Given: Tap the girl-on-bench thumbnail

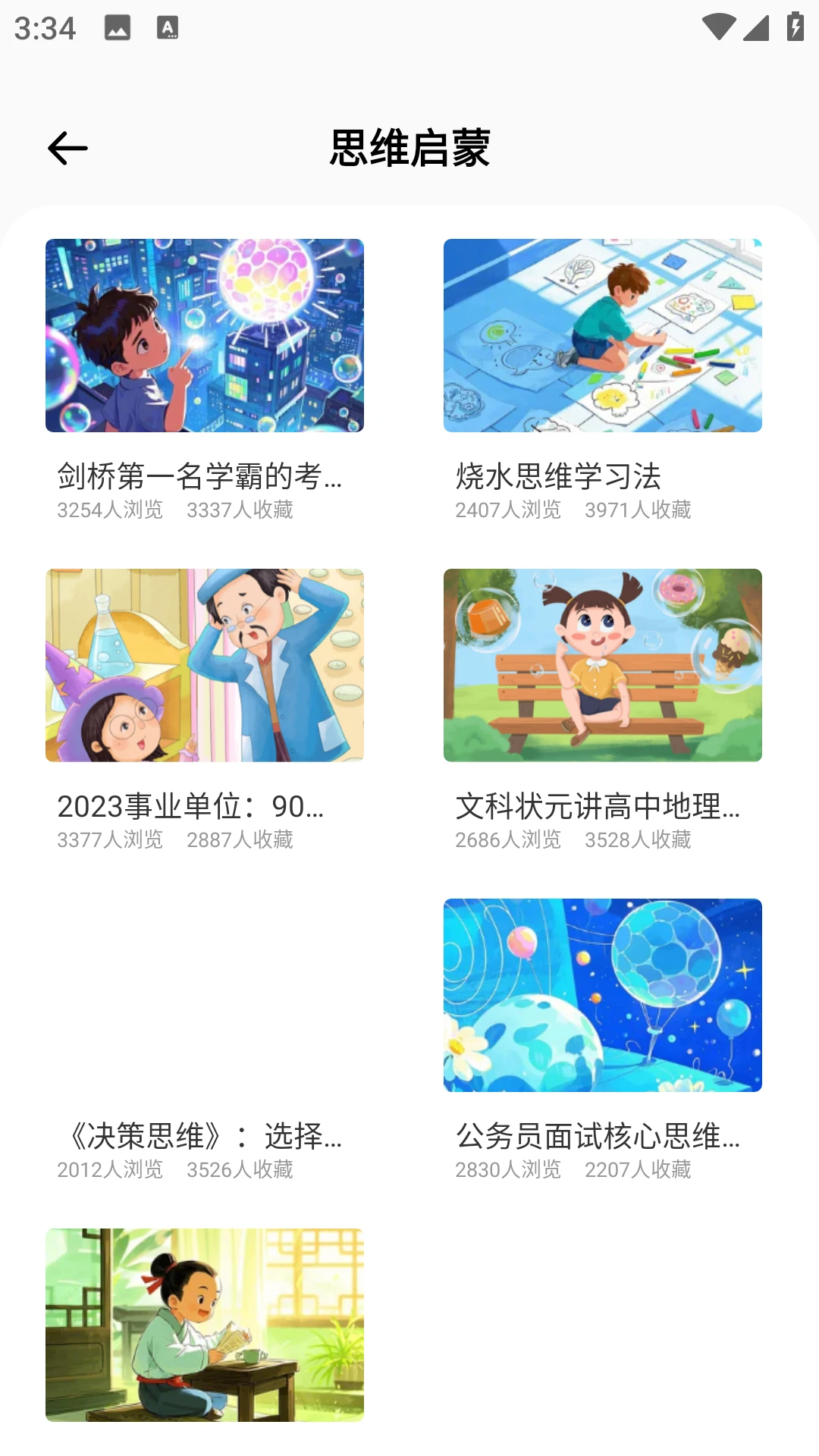Looking at the screenshot, I should point(602,664).
